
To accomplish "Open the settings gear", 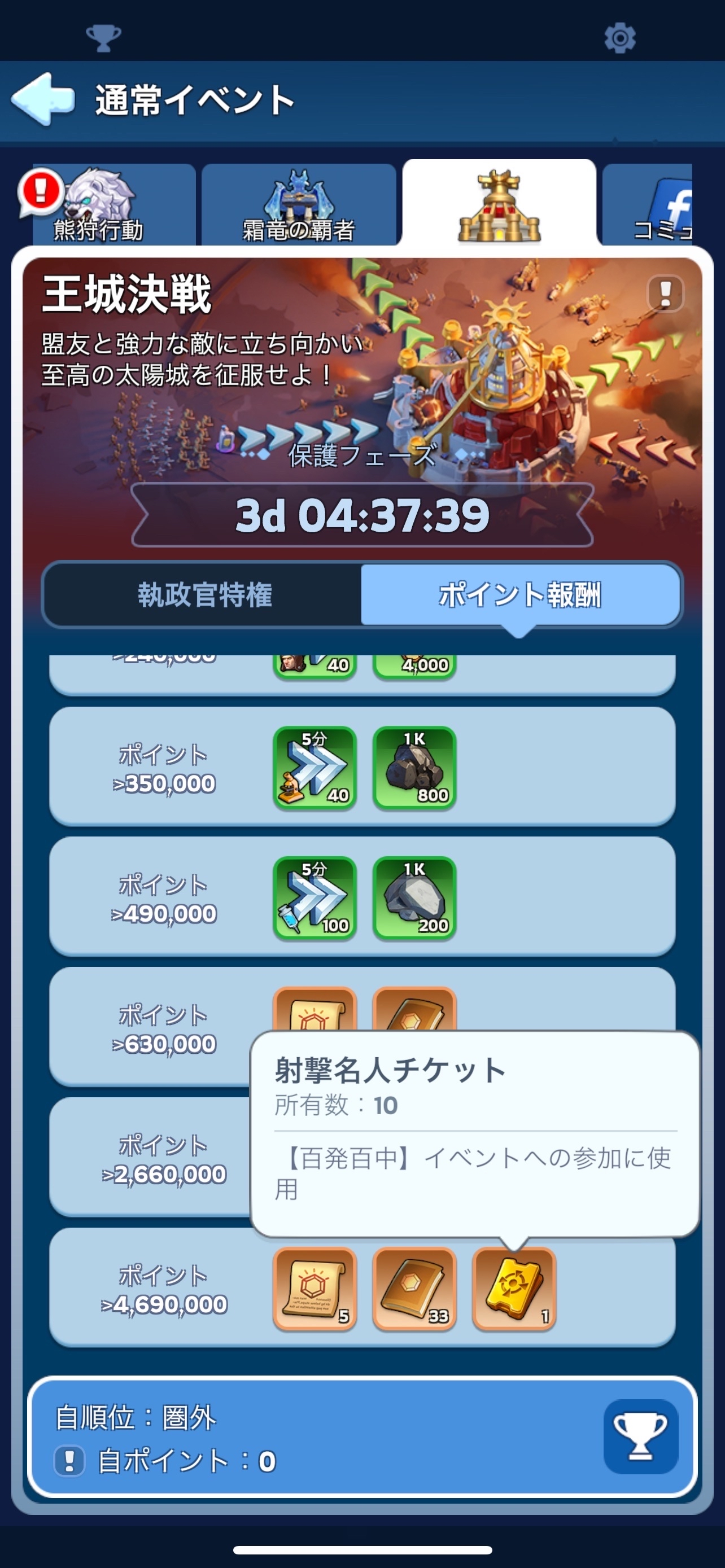I will coord(619,38).
